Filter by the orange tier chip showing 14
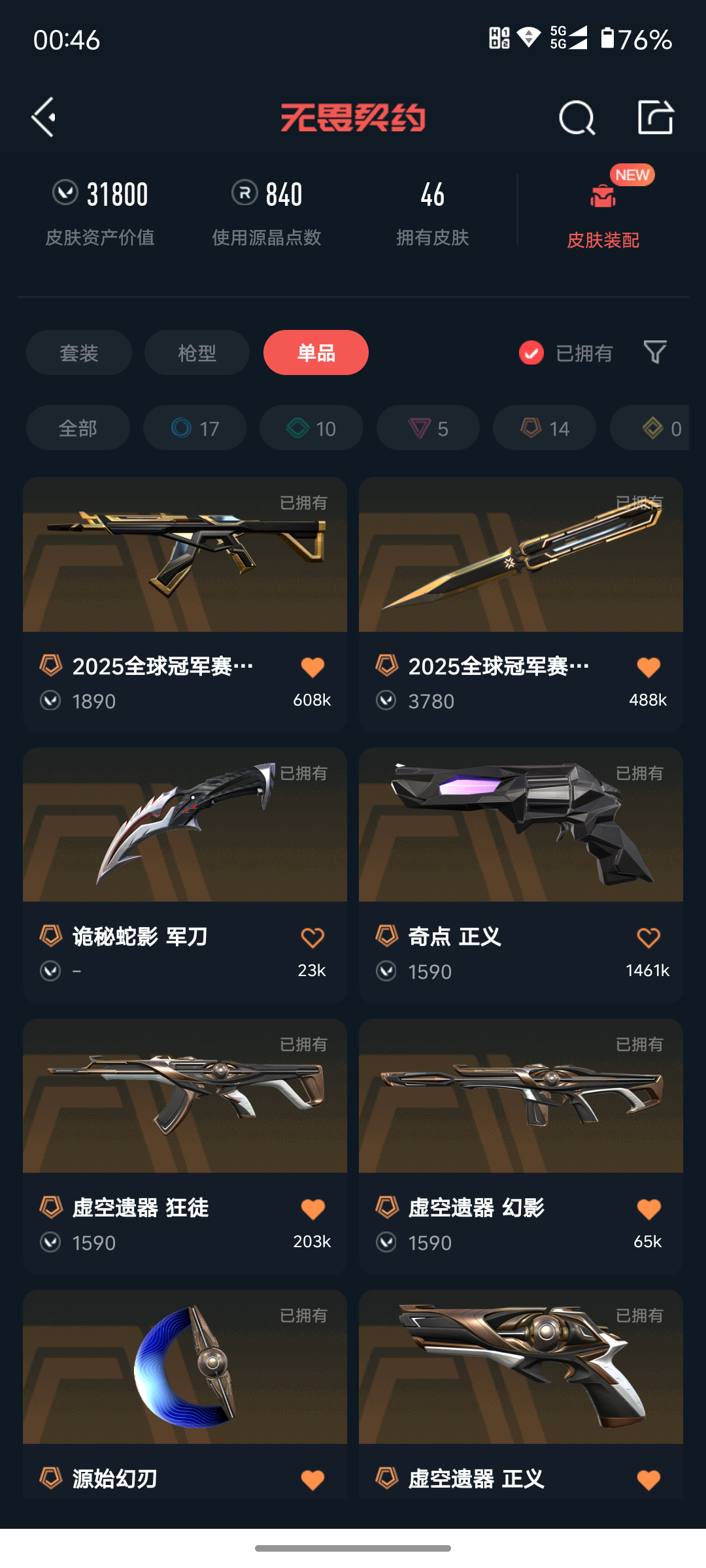This screenshot has width=706, height=1568. (545, 428)
